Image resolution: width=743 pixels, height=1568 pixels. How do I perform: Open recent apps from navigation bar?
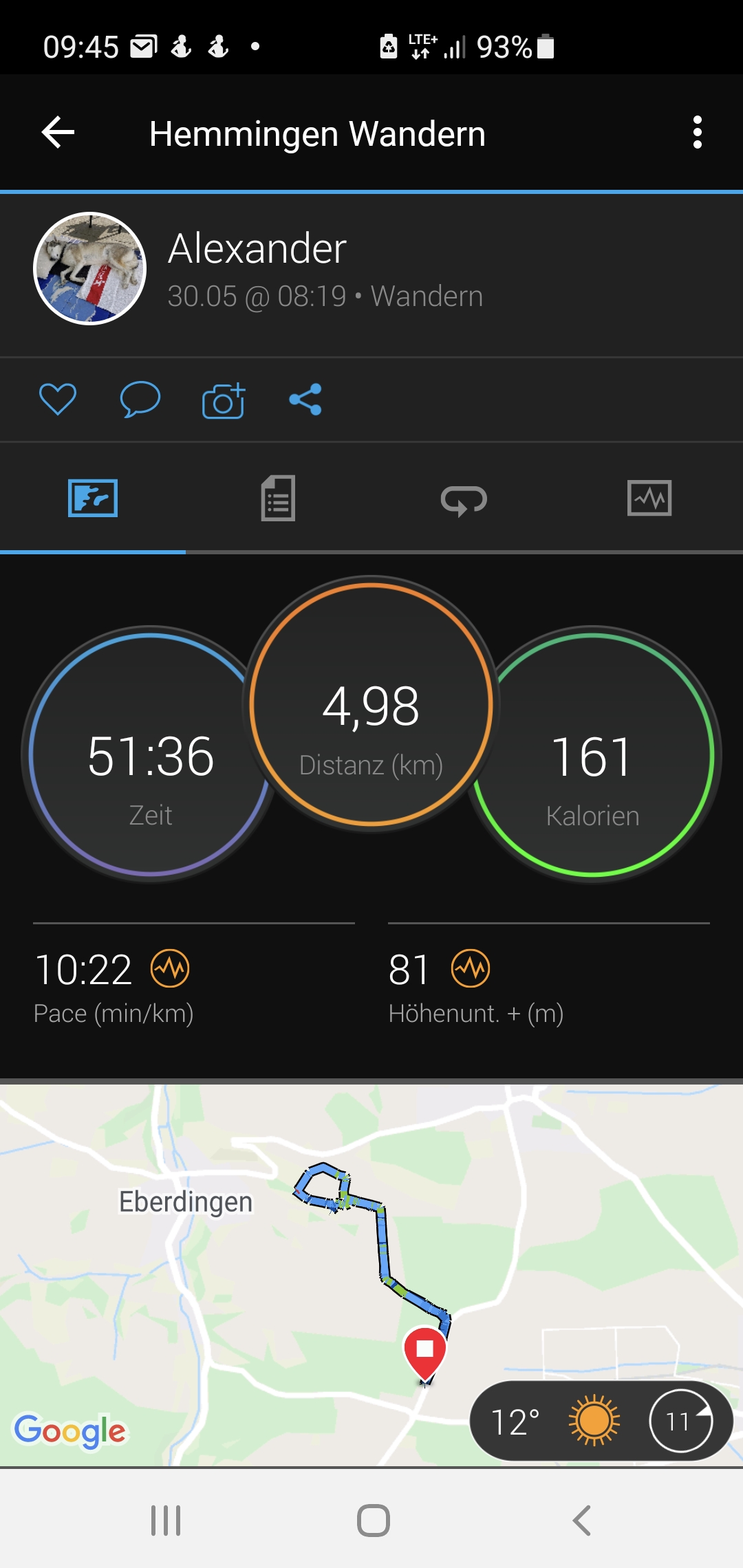166,1520
